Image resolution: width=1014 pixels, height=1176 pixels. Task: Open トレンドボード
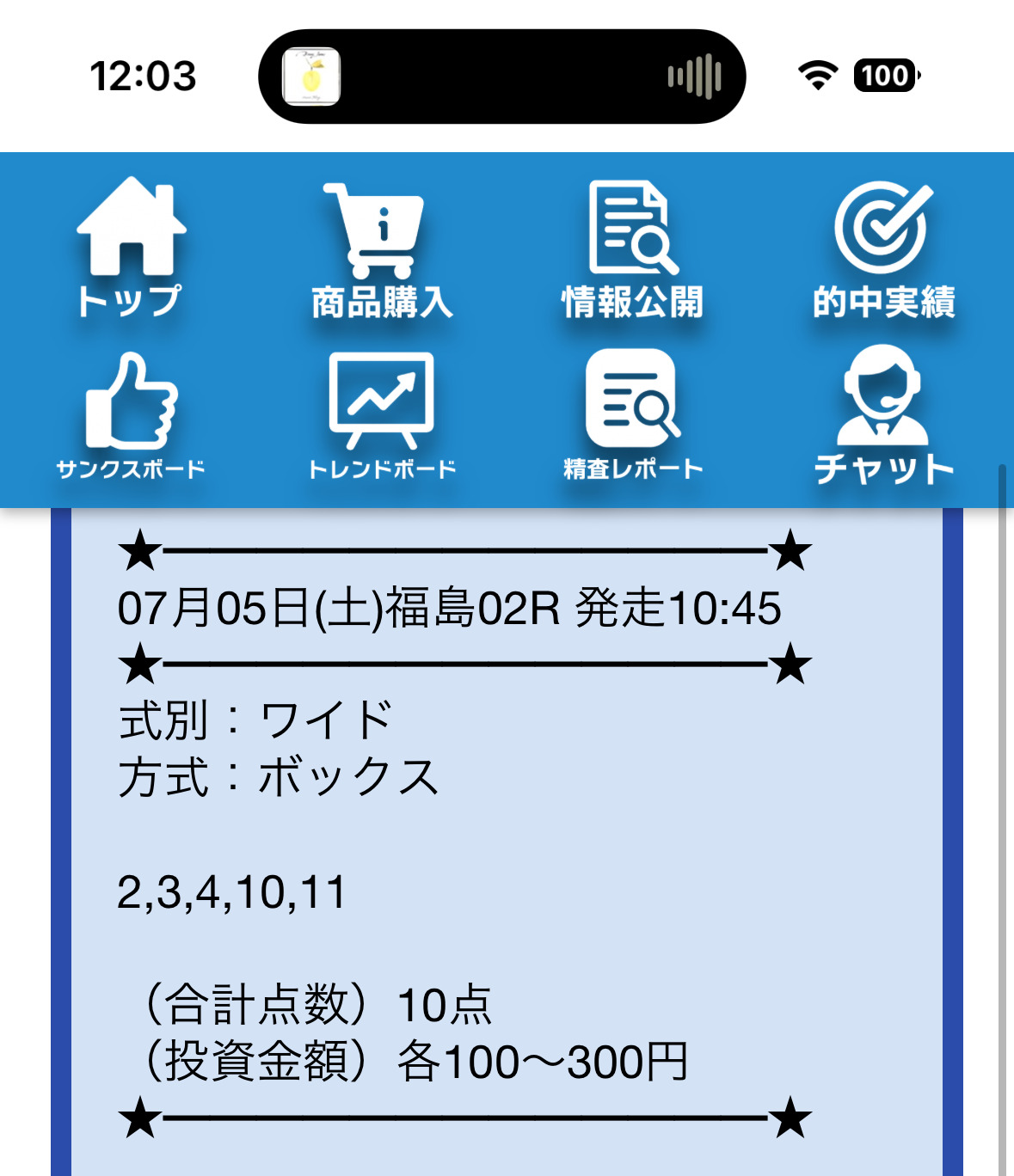pos(381,415)
